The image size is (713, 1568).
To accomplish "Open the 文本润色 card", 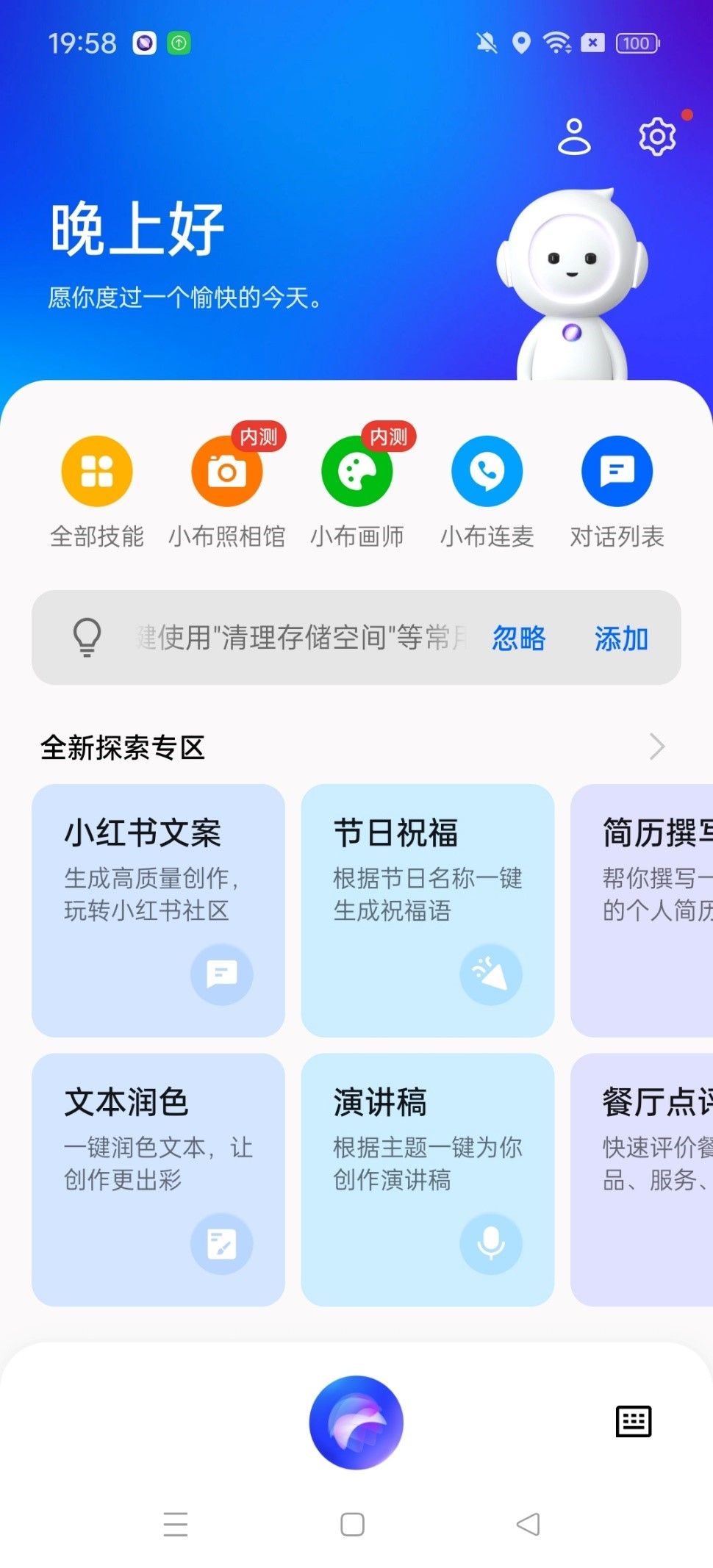I will click(158, 1179).
